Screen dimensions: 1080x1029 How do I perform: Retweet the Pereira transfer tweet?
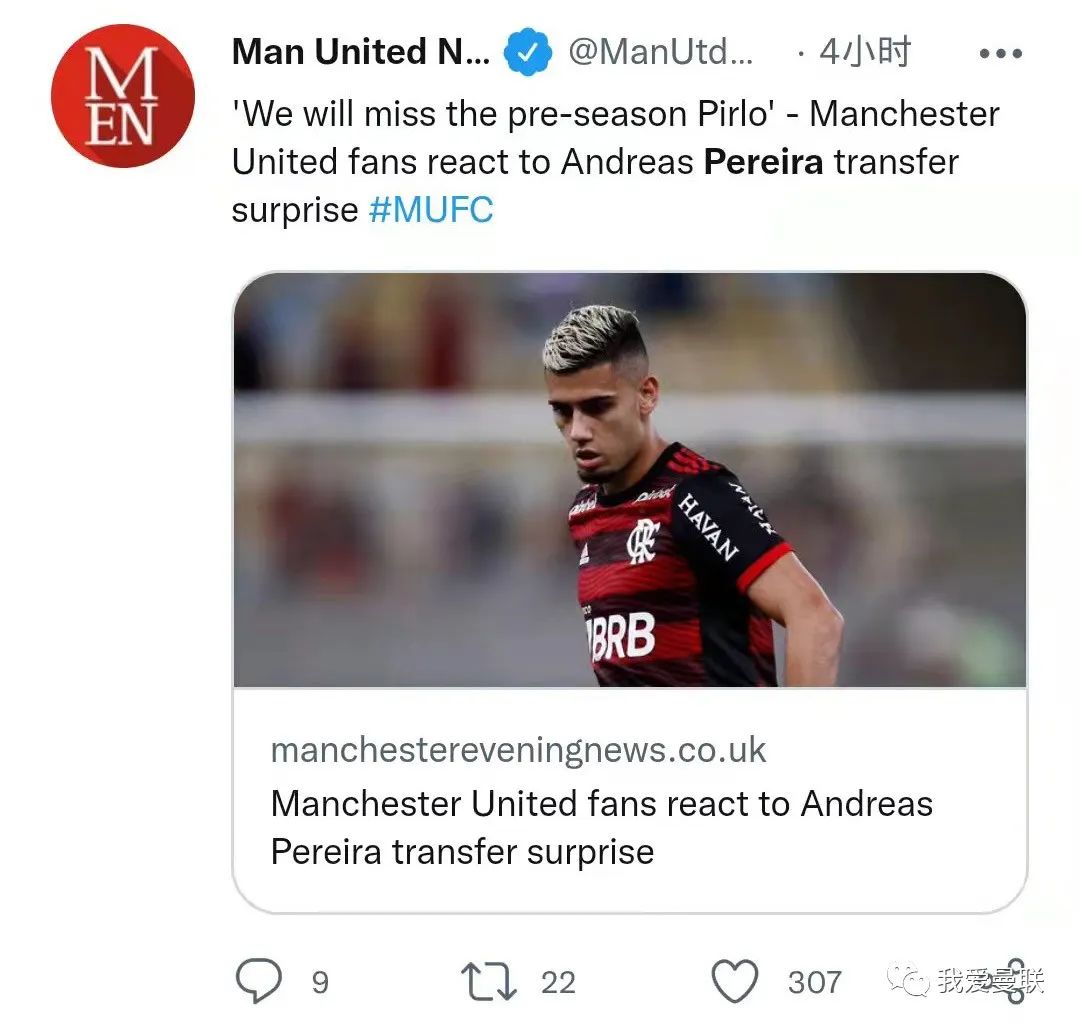click(x=489, y=981)
